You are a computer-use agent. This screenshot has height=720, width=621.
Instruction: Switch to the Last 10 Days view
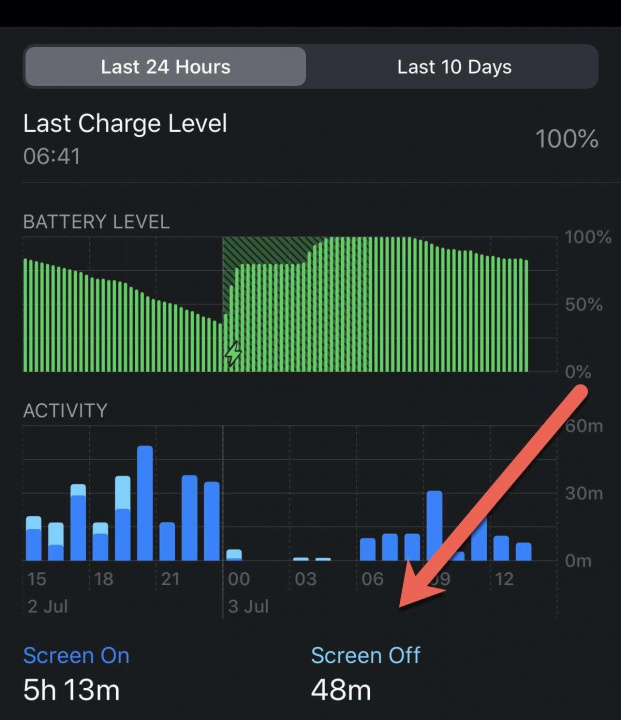tap(454, 67)
